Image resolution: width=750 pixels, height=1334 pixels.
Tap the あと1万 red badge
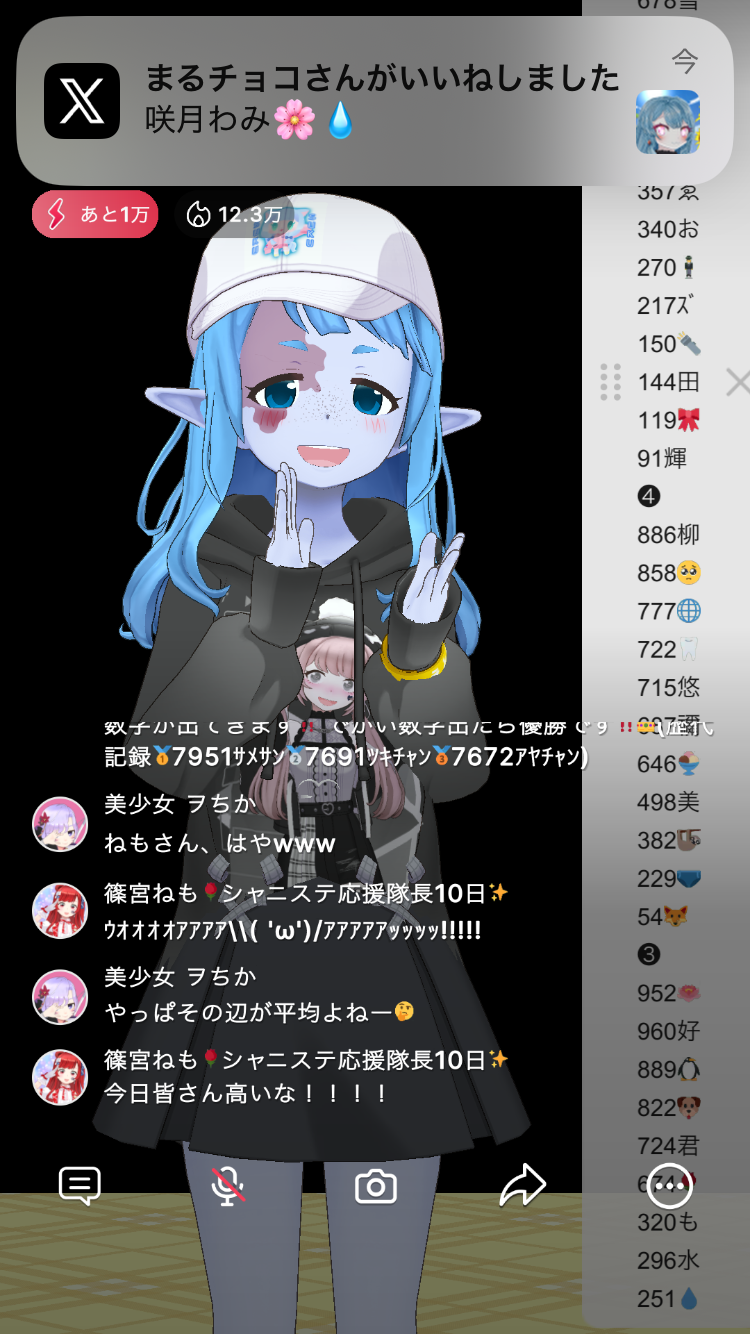tap(95, 214)
